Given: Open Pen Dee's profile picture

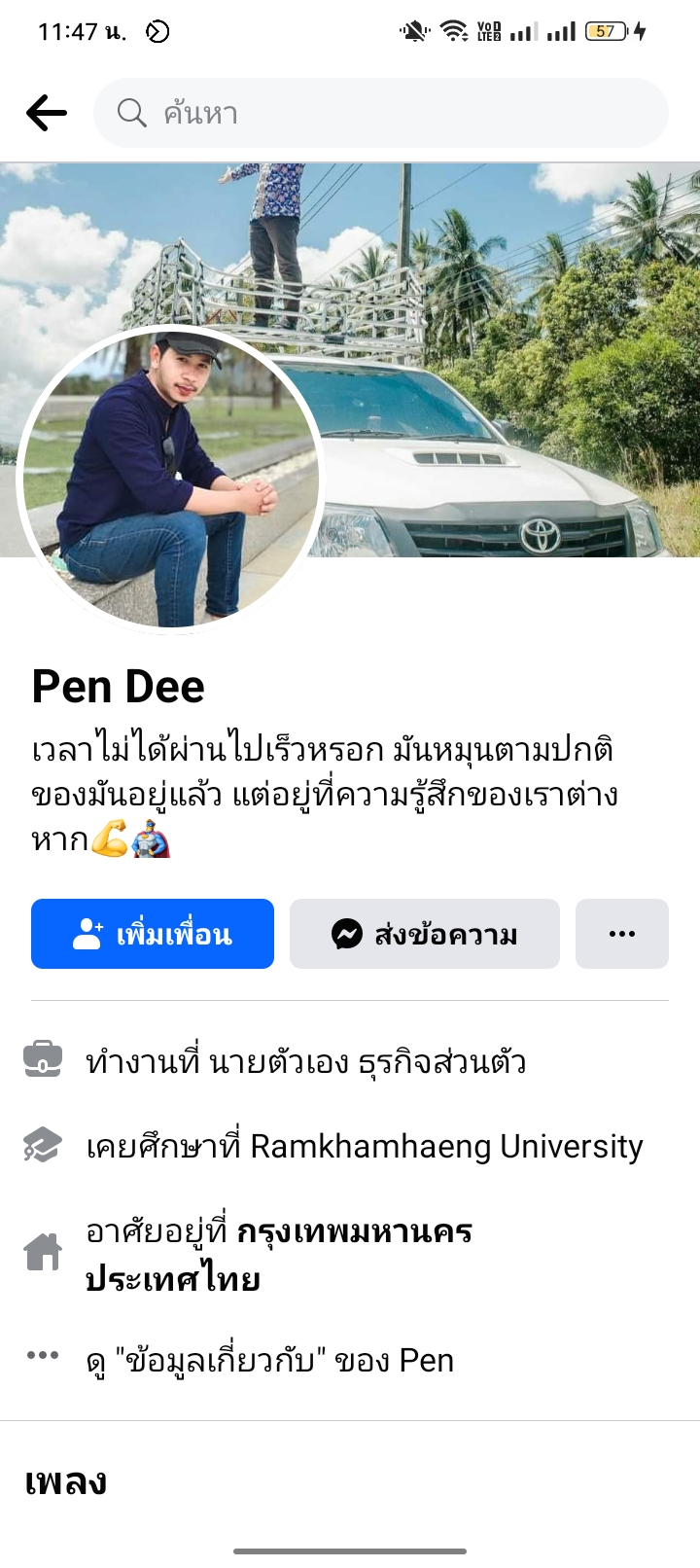Looking at the screenshot, I should [x=171, y=480].
